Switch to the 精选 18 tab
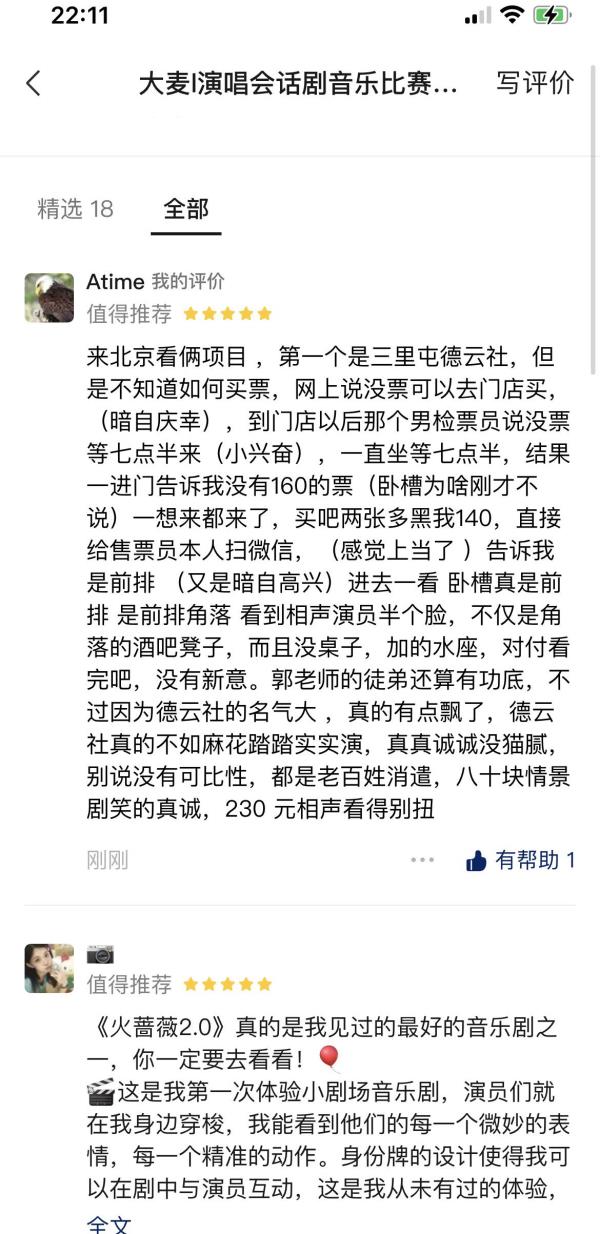 (75, 209)
